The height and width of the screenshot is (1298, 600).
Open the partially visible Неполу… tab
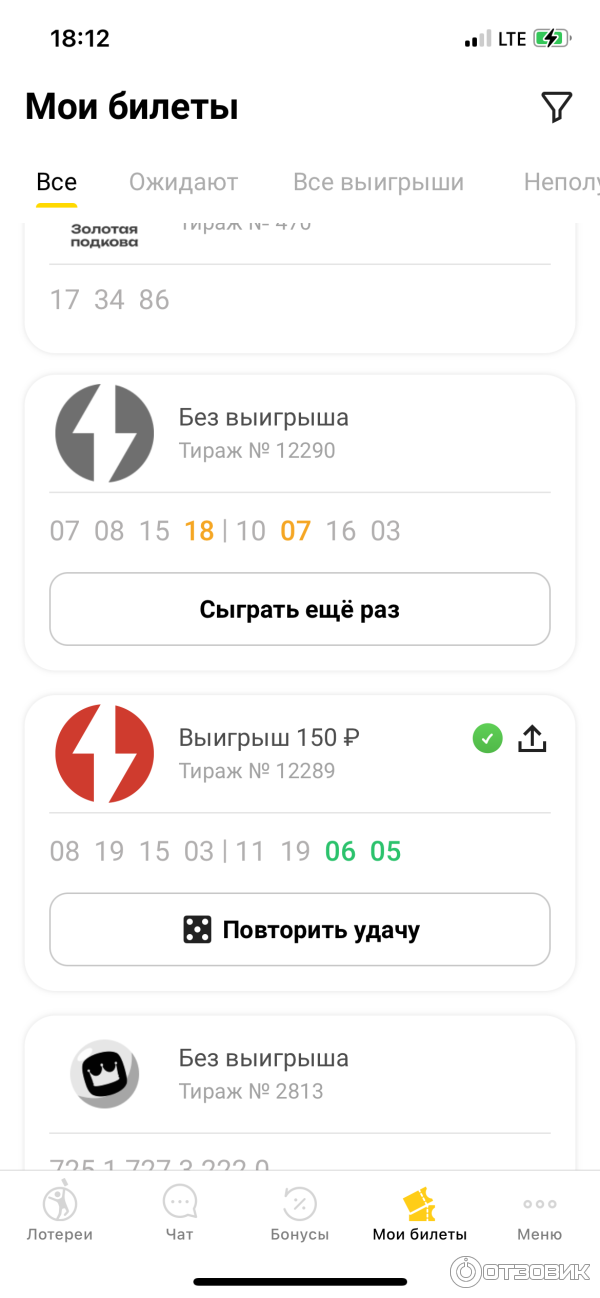(562, 182)
